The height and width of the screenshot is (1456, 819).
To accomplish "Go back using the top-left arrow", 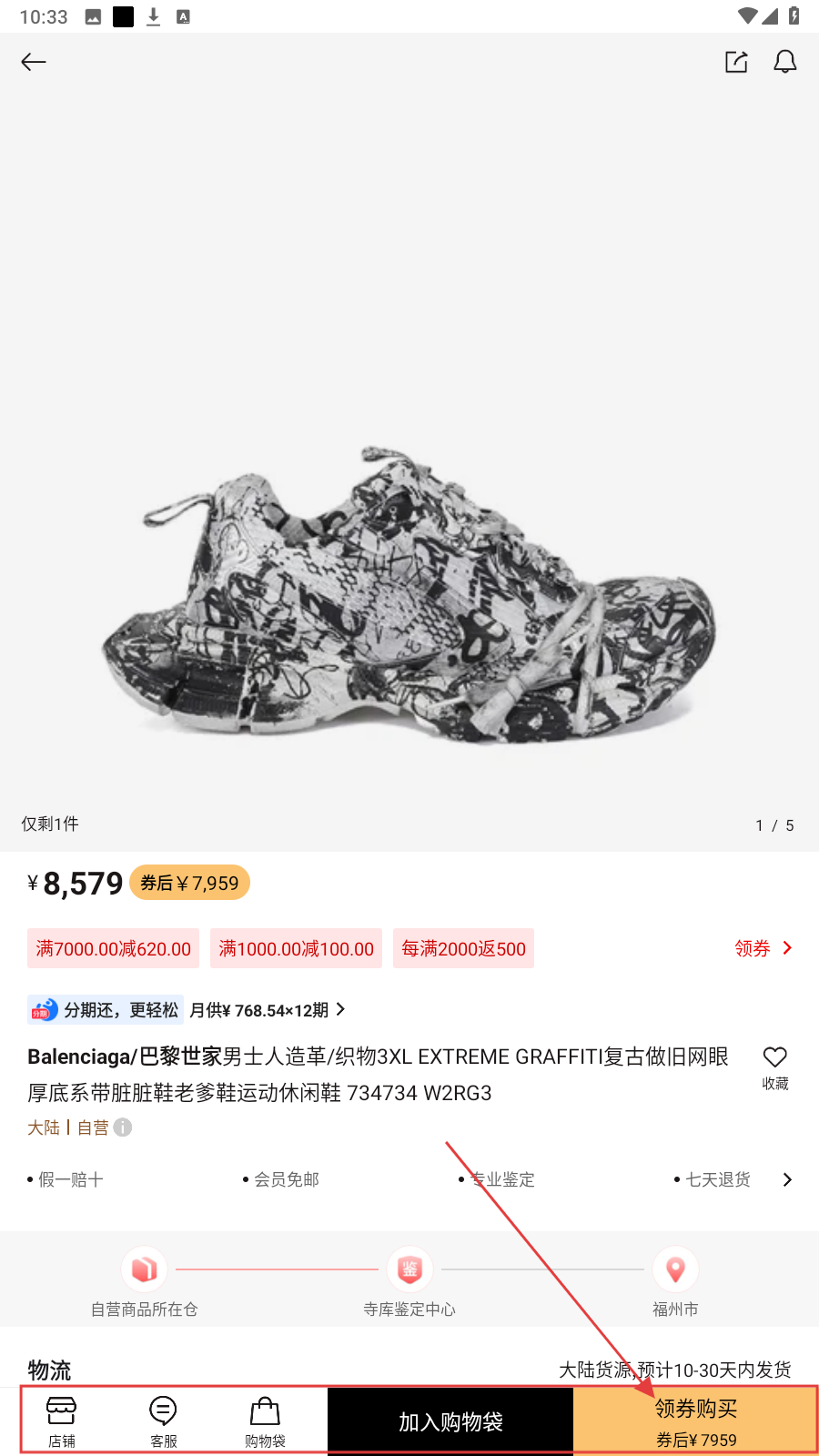I will click(34, 62).
